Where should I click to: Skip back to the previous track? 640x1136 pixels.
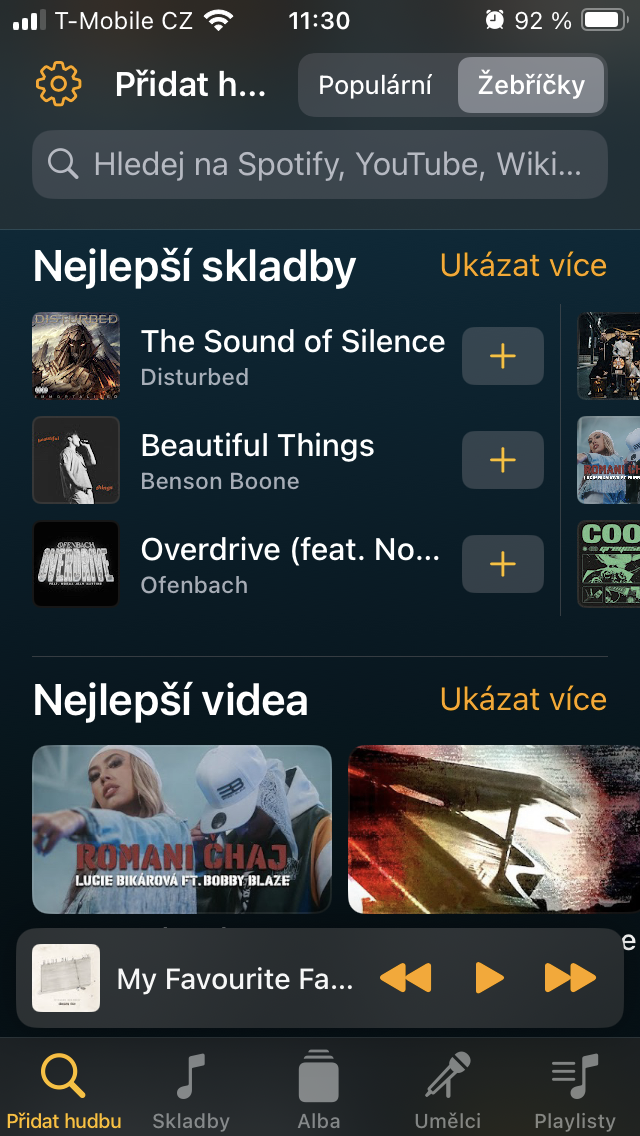coord(405,978)
